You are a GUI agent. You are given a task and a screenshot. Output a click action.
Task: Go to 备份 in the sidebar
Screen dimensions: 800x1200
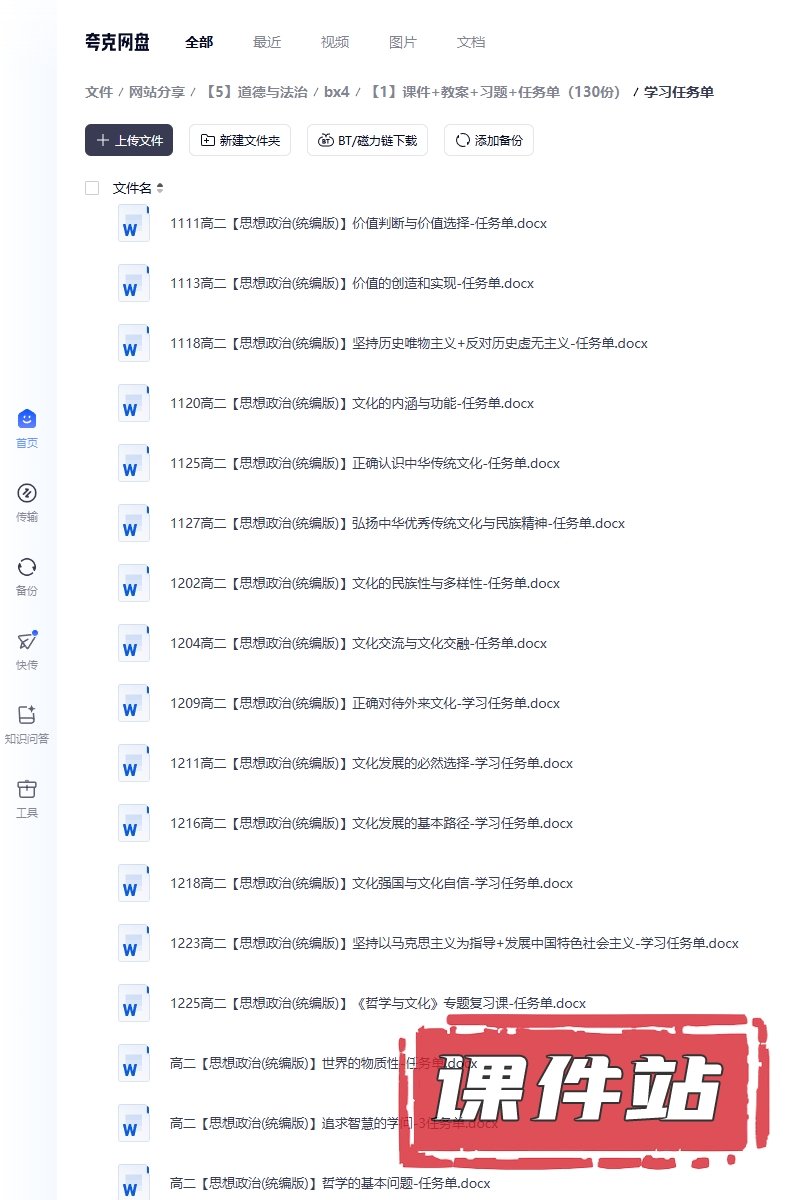point(27,576)
